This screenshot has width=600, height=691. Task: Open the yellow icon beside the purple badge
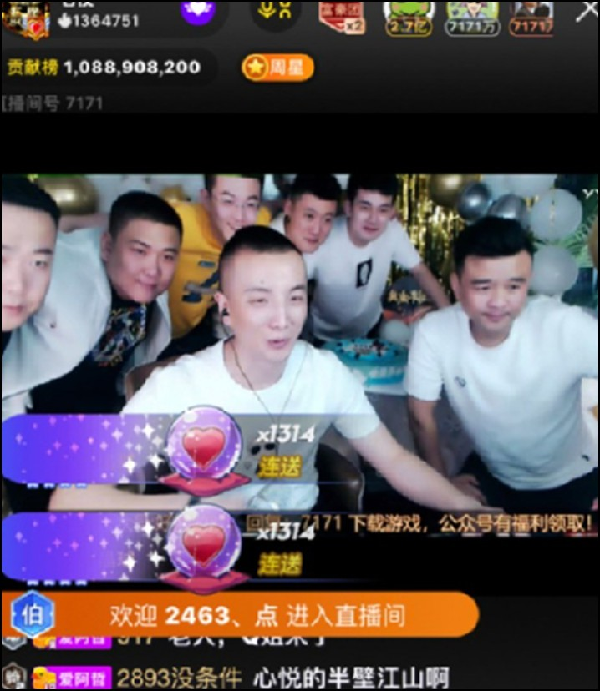point(274,12)
